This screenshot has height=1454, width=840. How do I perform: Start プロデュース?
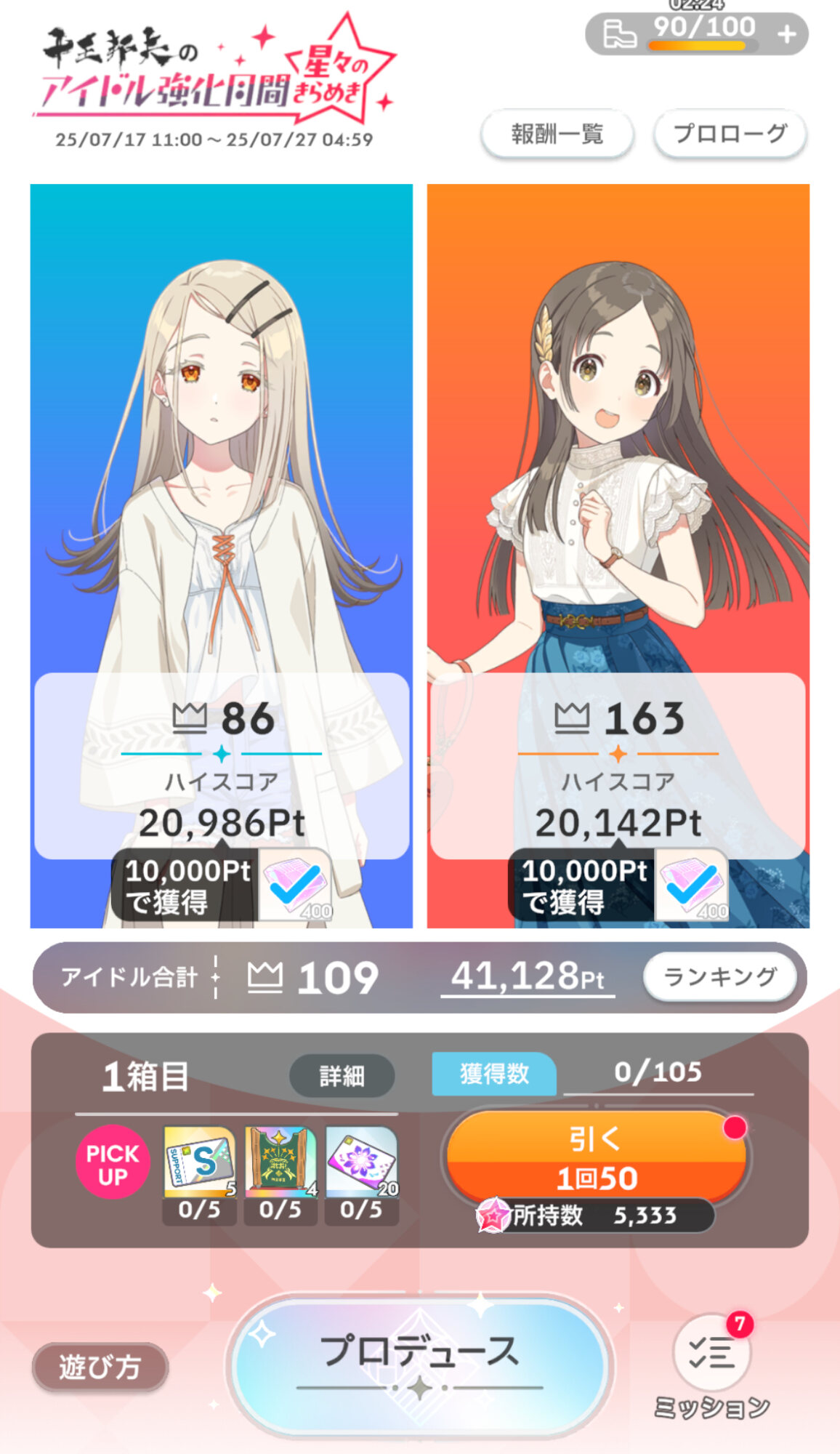[420, 1365]
